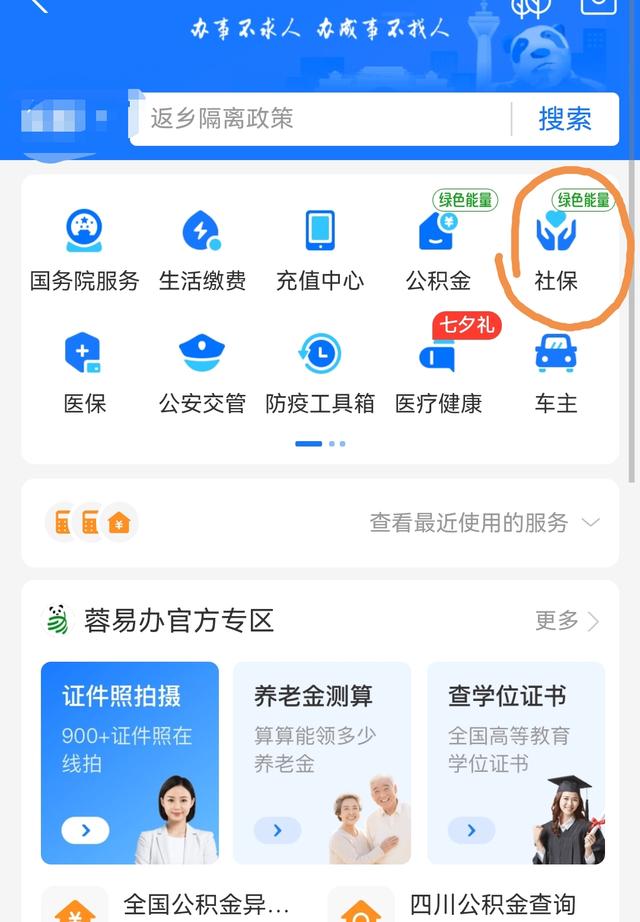
Task: Open 防疫工具箱
Action: (320, 373)
